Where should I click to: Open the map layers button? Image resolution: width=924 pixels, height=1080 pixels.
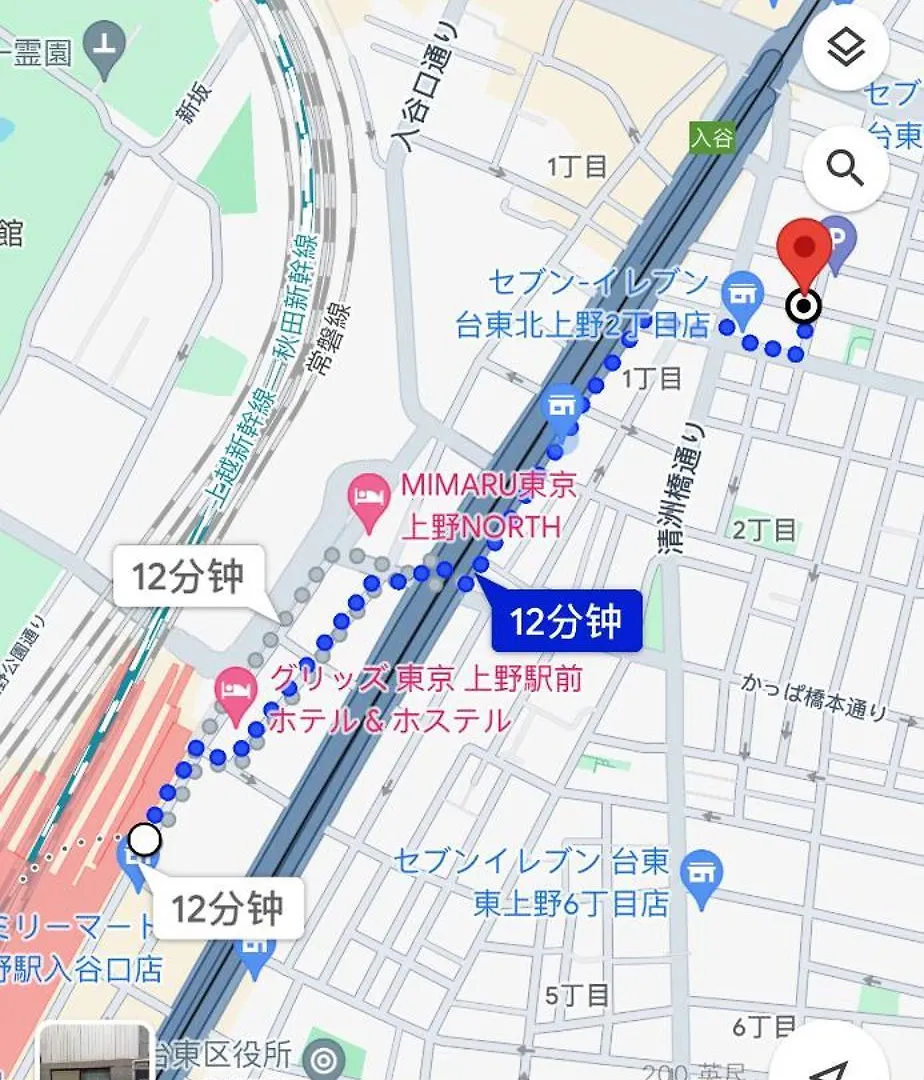(846, 50)
